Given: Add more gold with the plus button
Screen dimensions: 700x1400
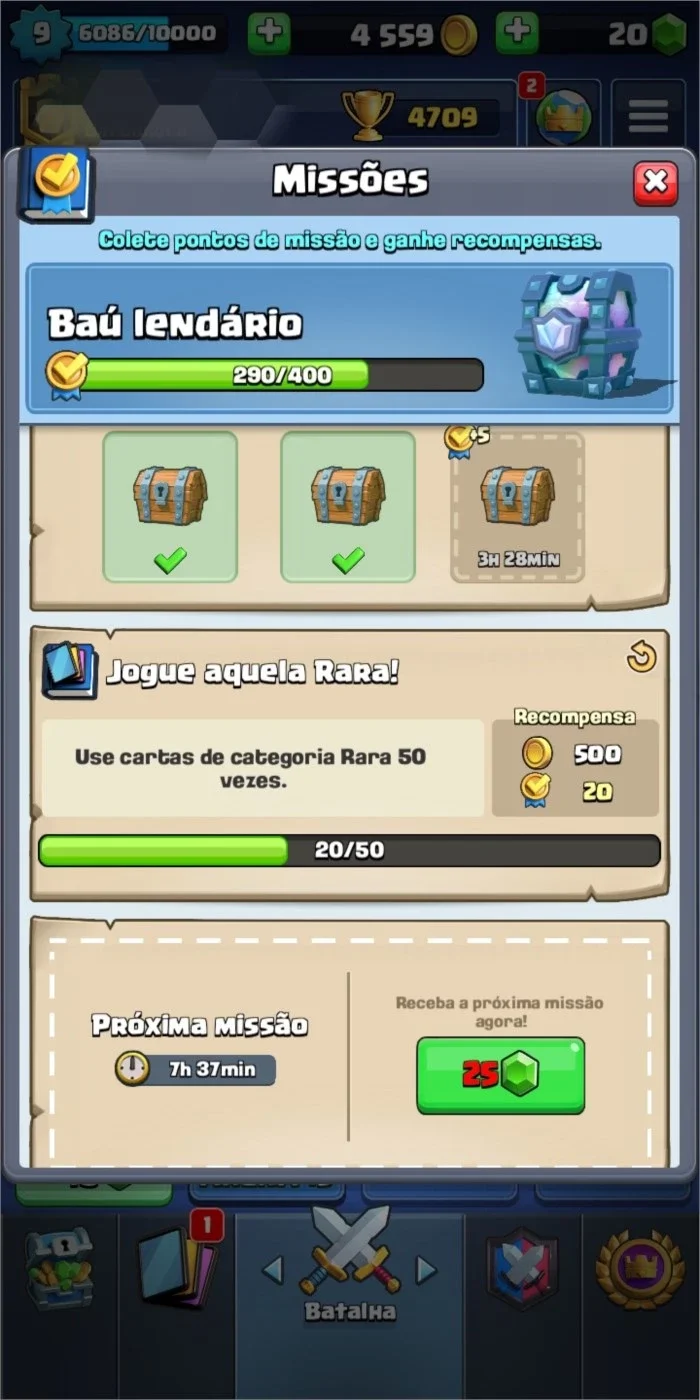Looking at the screenshot, I should pos(268,34).
